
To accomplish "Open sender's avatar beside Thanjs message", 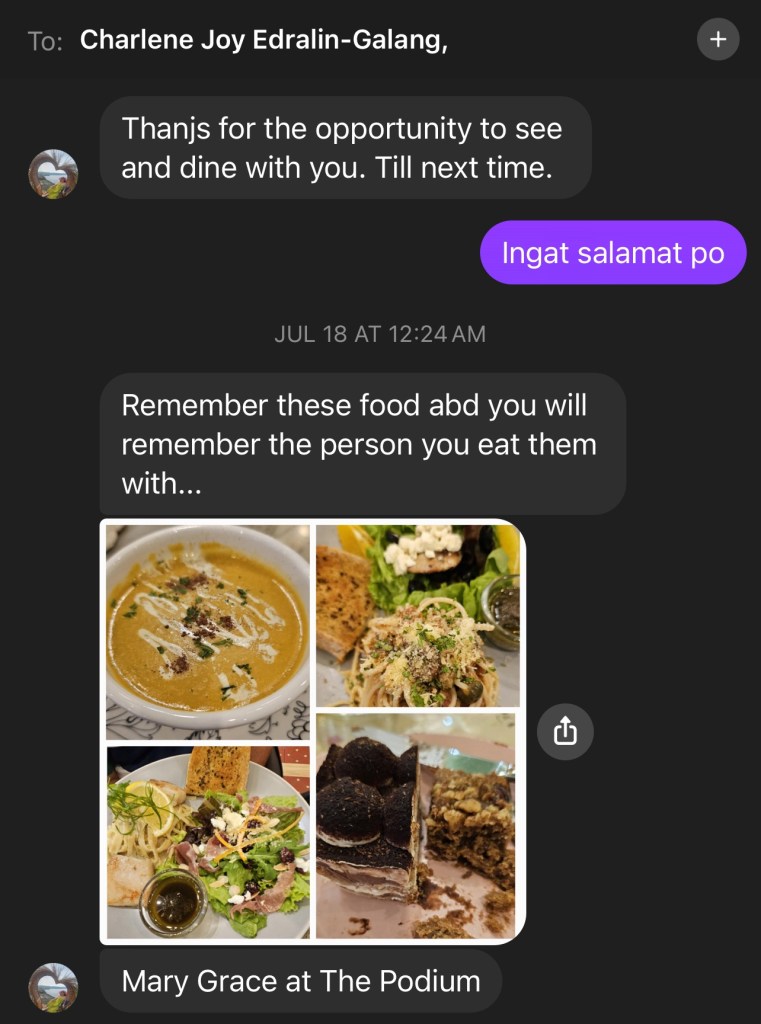I will click(x=53, y=174).
